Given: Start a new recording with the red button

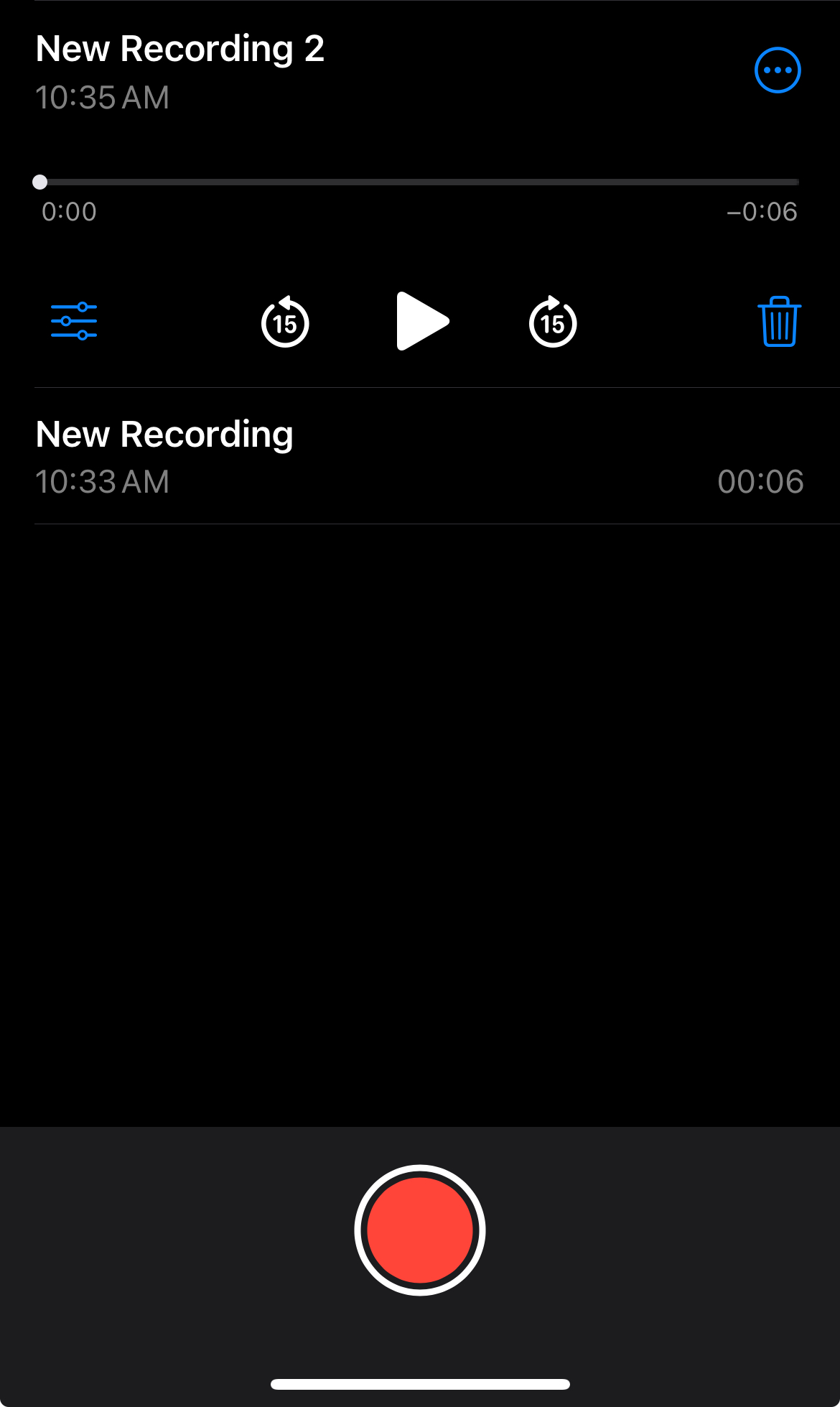Looking at the screenshot, I should coord(420,1230).
